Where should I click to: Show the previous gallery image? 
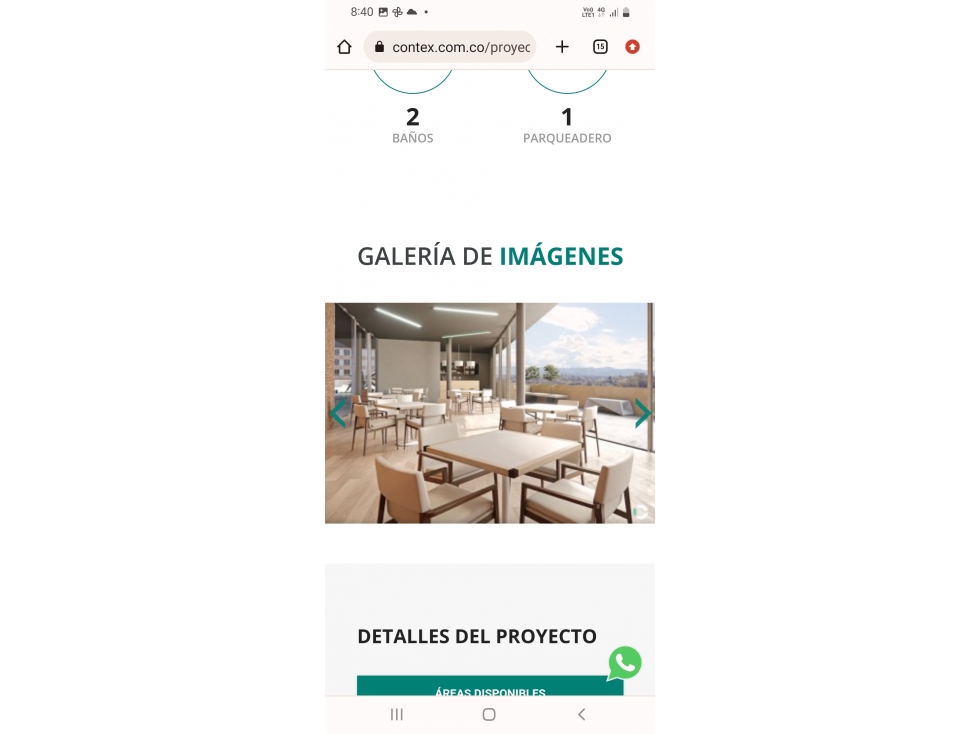tap(338, 413)
